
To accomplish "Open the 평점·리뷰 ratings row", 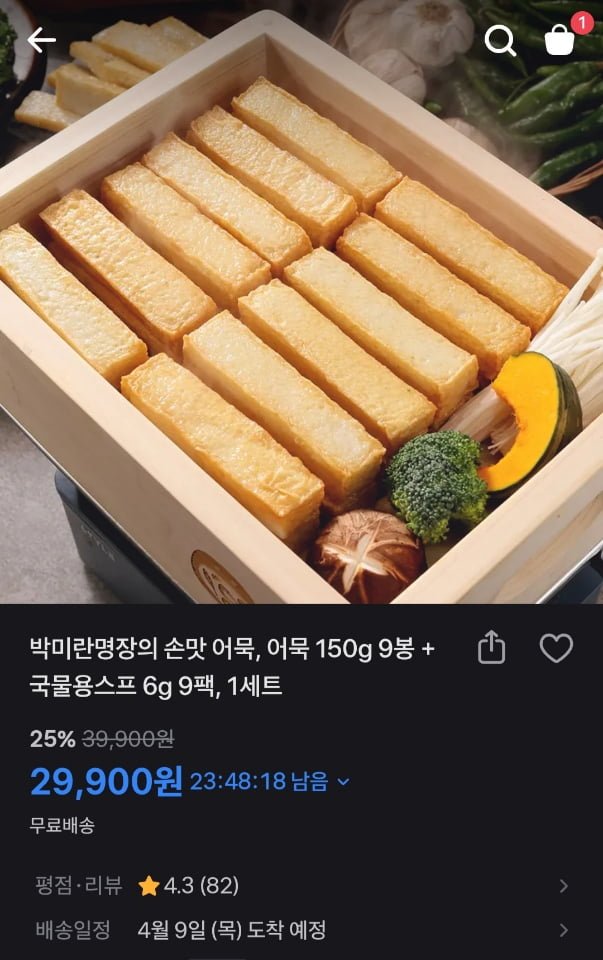I will [300, 885].
